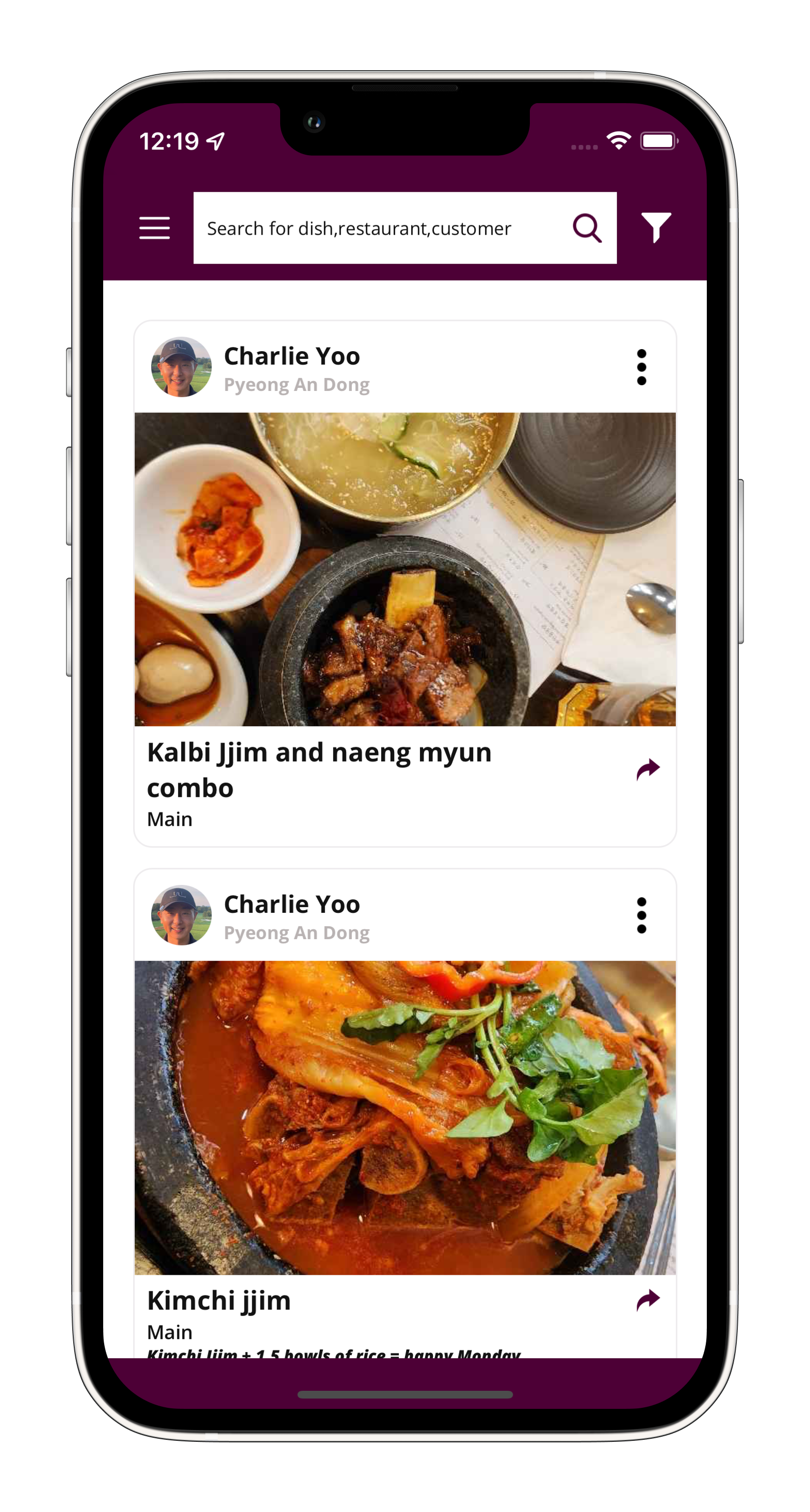Tap the search input field
The width and height of the screenshot is (810, 1512).
(x=382, y=228)
